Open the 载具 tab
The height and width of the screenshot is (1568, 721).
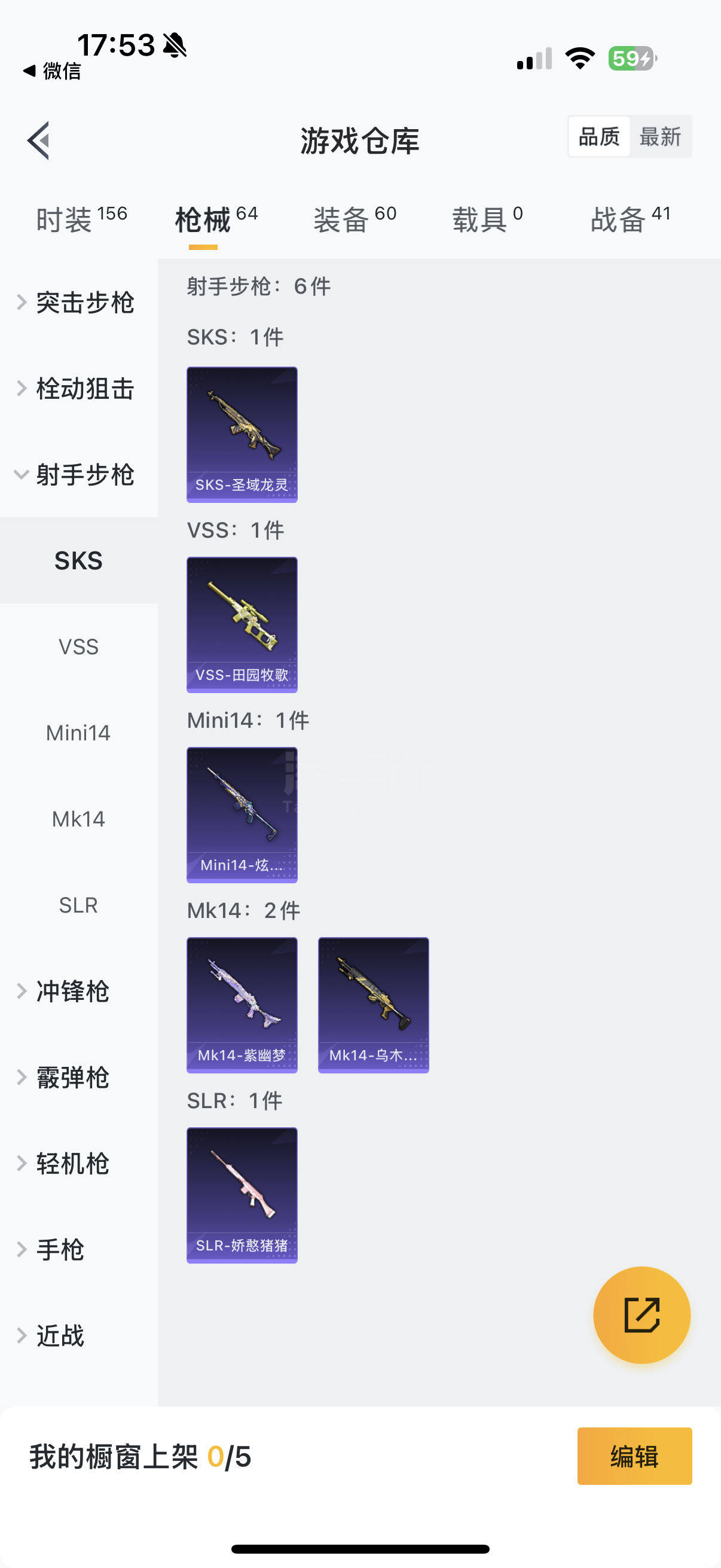click(x=487, y=218)
